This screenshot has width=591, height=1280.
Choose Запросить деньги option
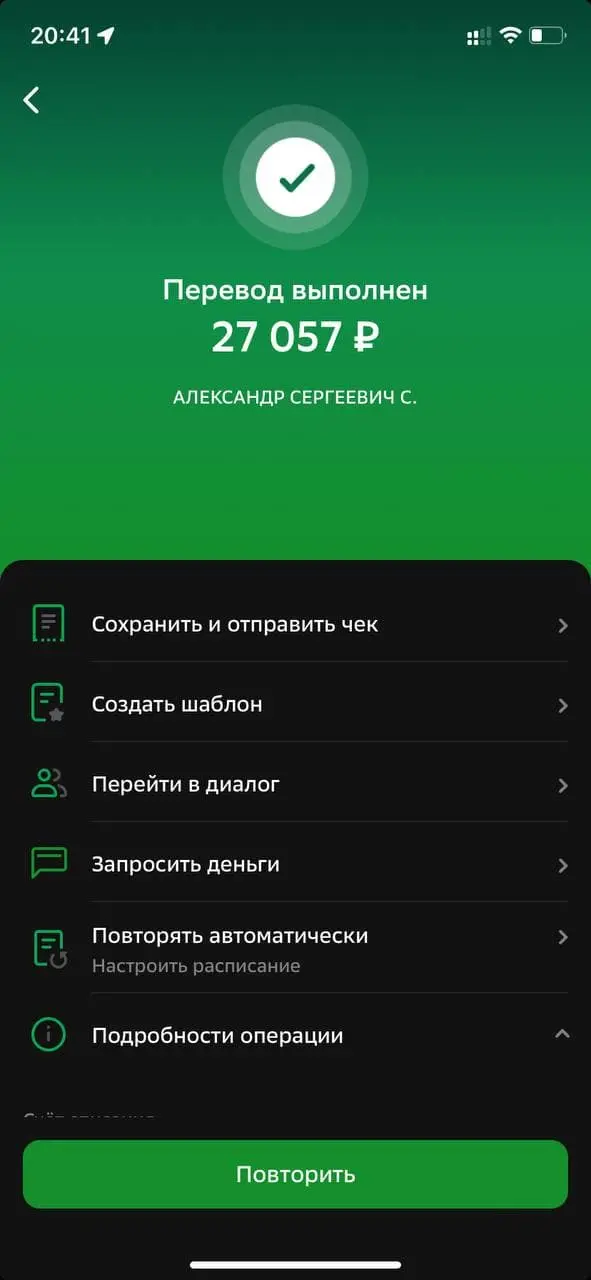pyautogui.click(x=295, y=864)
